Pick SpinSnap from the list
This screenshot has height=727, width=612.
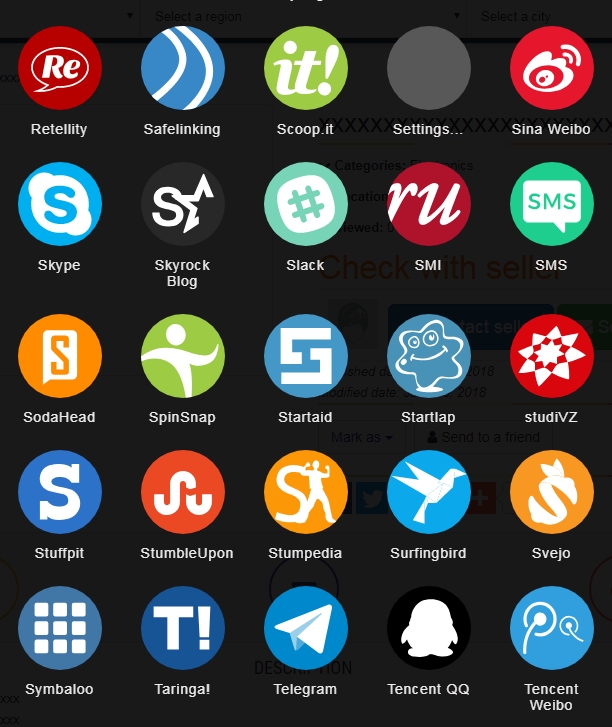coord(183,356)
